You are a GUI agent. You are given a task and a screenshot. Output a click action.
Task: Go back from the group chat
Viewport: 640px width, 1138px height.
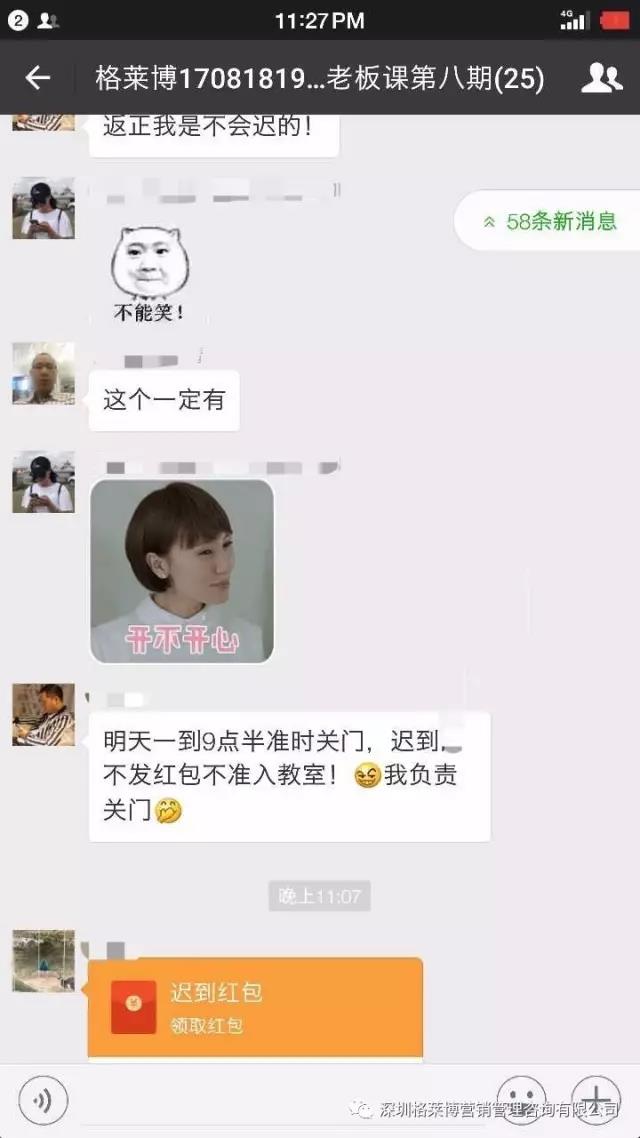pos(38,78)
